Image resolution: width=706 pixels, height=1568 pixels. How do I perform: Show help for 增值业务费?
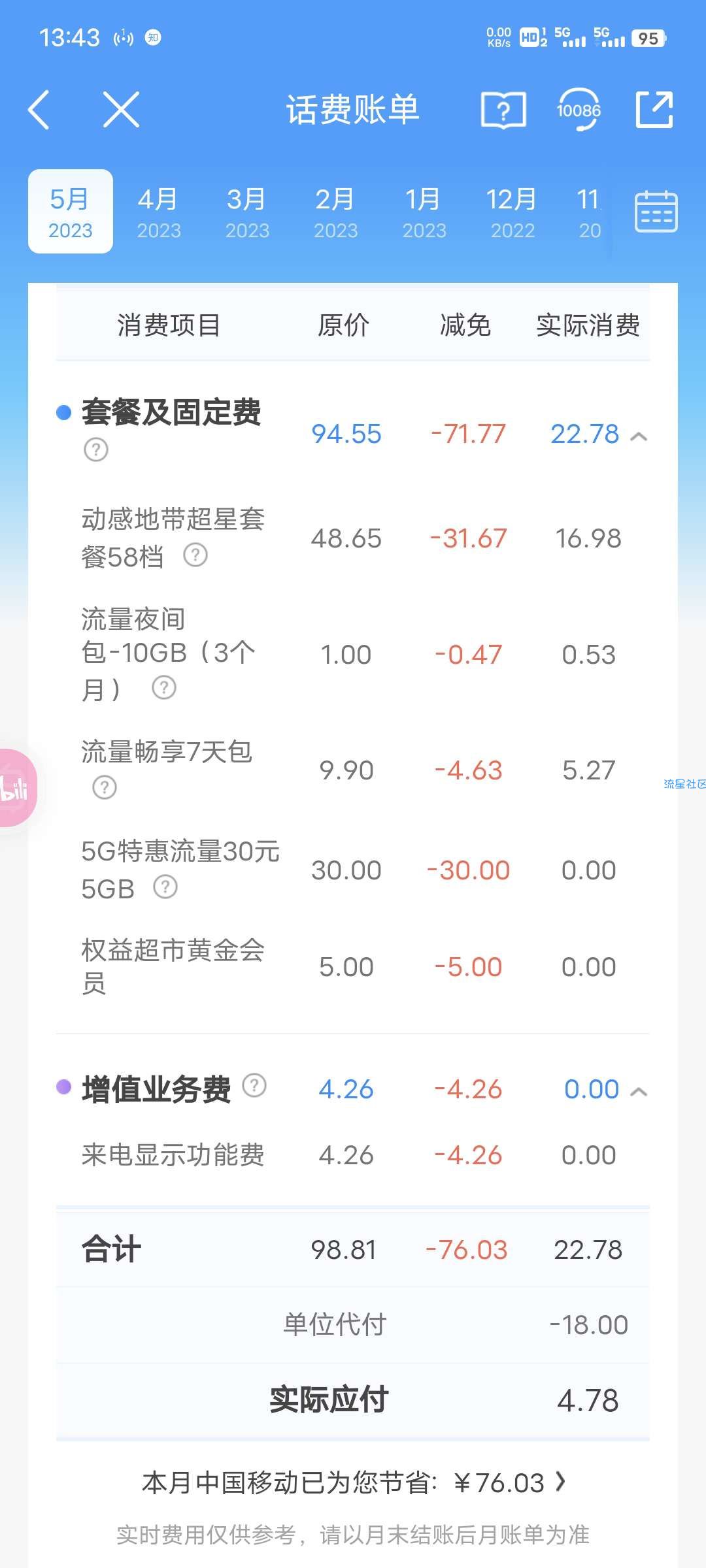point(254,1086)
